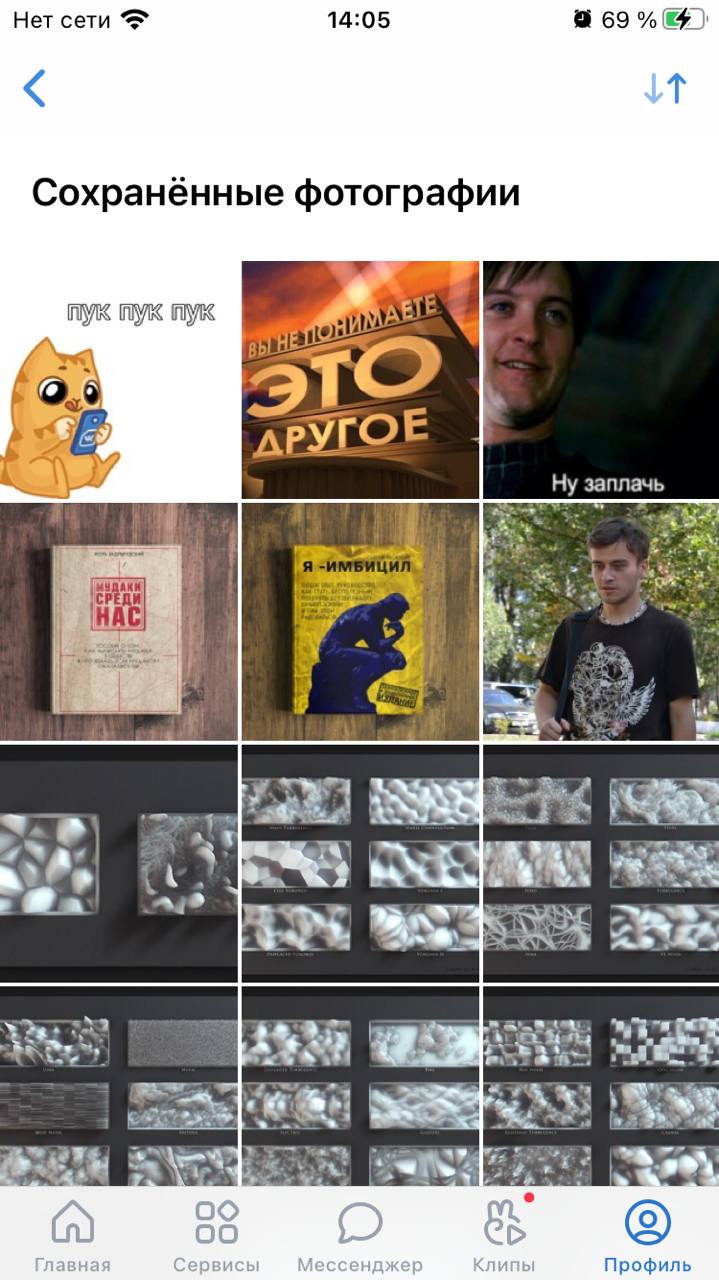Open the 'ЭТО ДРУГОЕ' image
The image size is (719, 1280).
point(360,380)
